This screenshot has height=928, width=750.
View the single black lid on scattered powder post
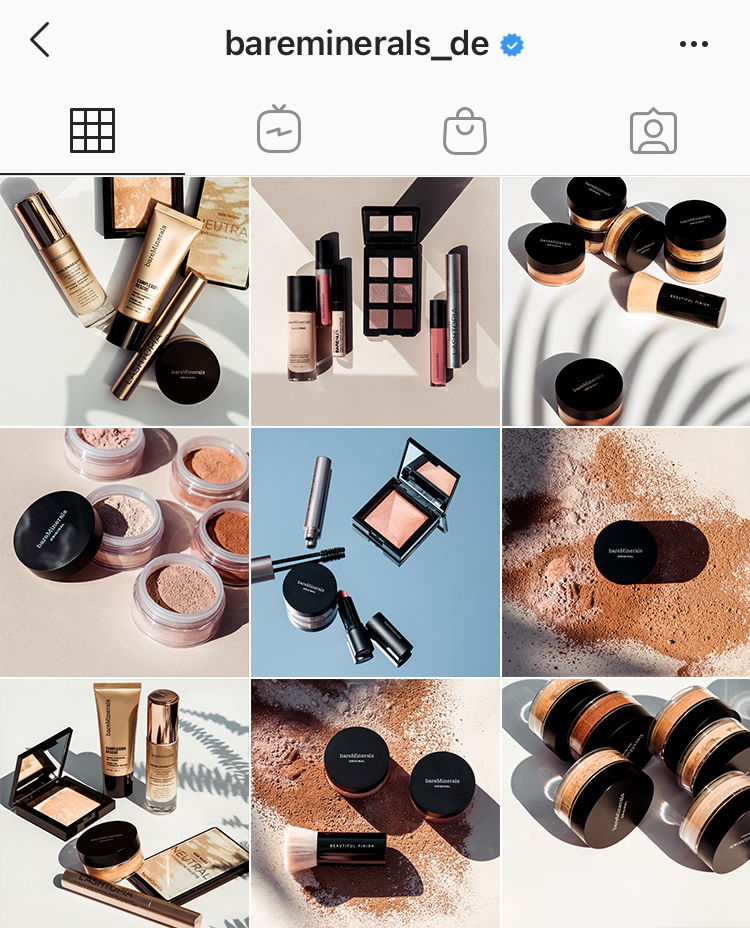(626, 552)
